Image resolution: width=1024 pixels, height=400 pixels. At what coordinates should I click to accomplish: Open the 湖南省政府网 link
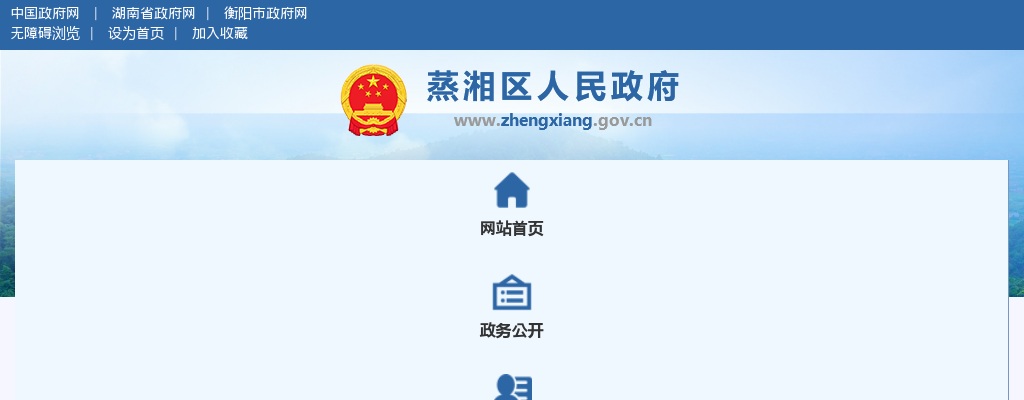pyautogui.click(x=153, y=13)
